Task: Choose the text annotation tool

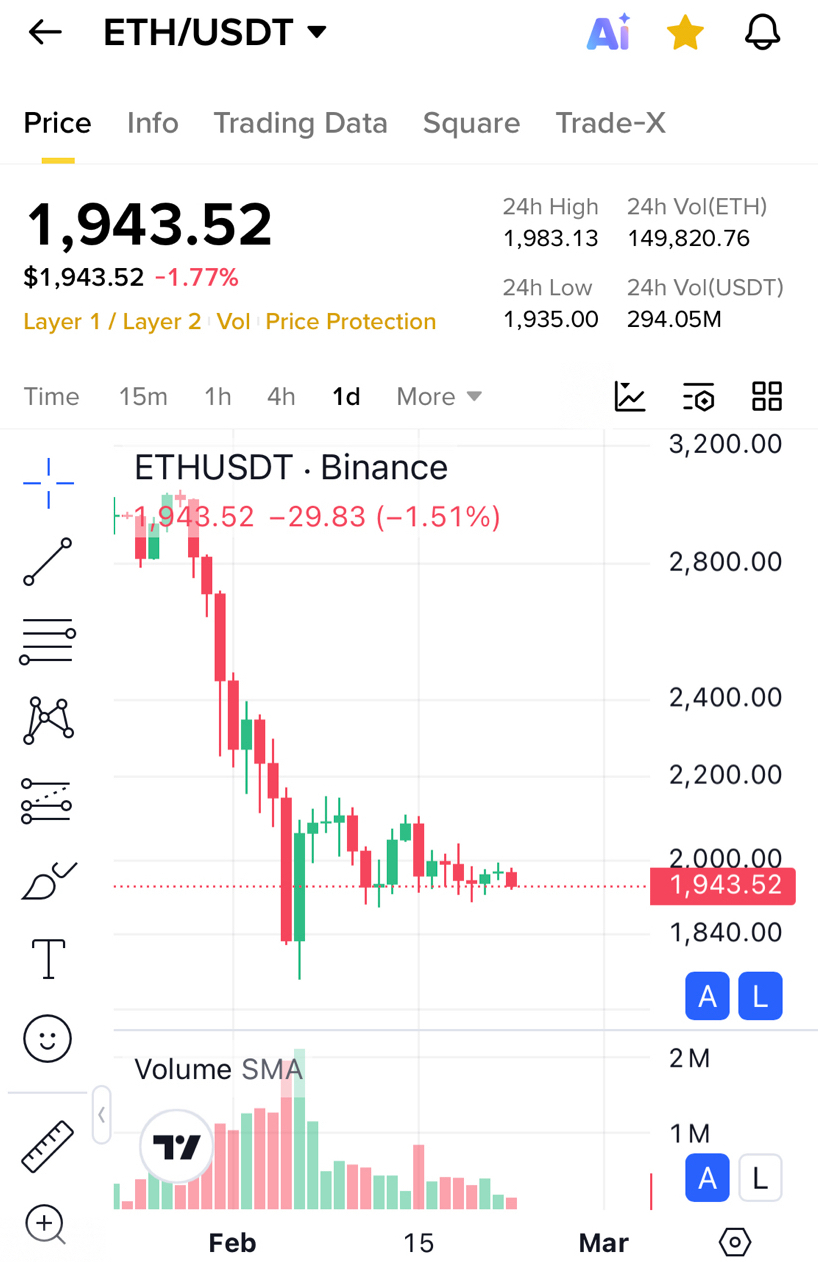Action: pos(48,959)
